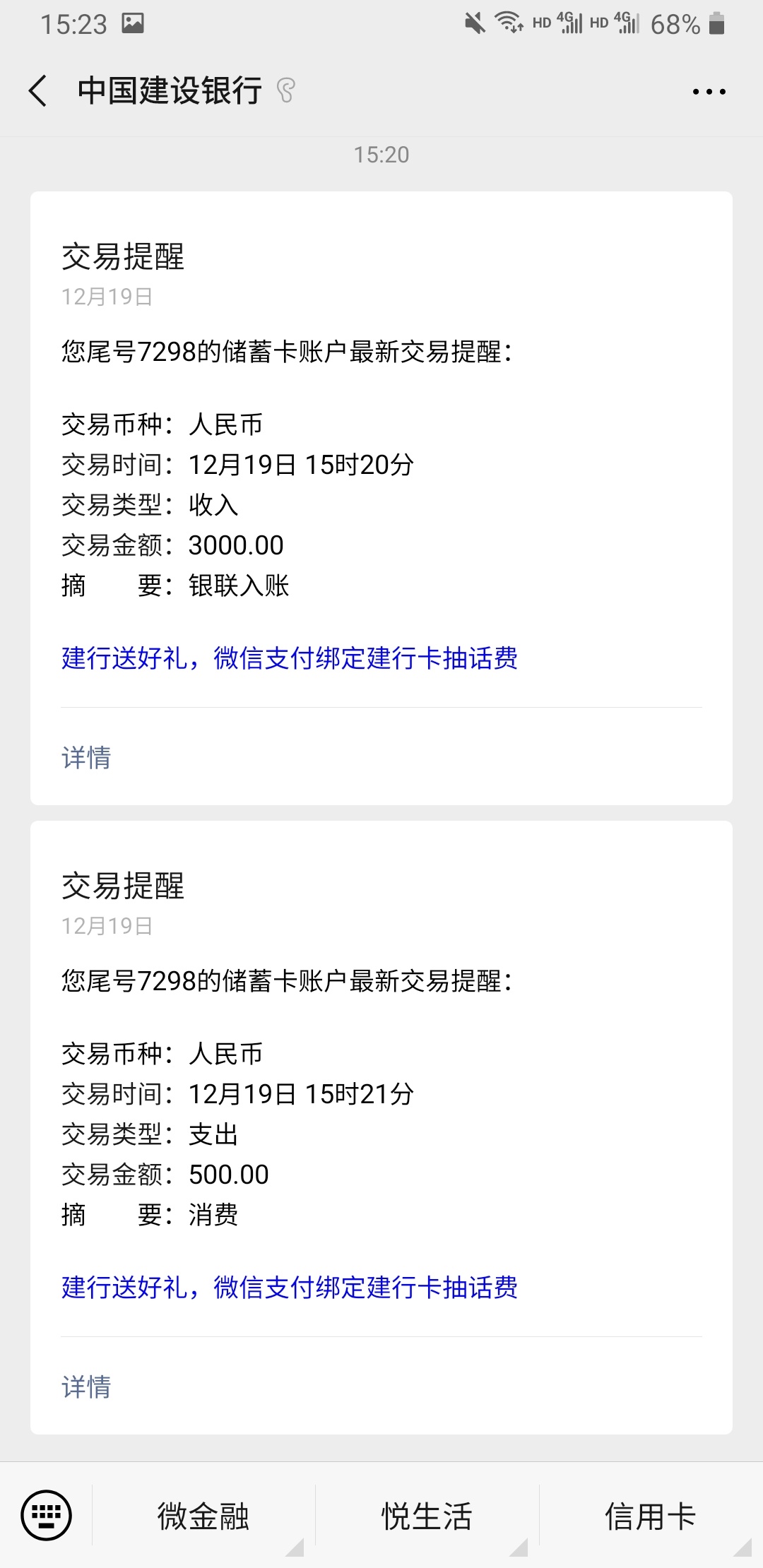This screenshot has height=1568, width=763.
Task: View 详情 of the 3000.00 income transaction
Action: [86, 758]
